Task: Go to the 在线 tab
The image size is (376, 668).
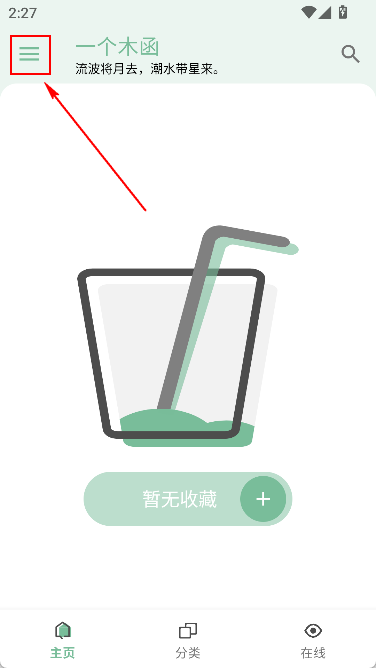Action: coord(313,640)
